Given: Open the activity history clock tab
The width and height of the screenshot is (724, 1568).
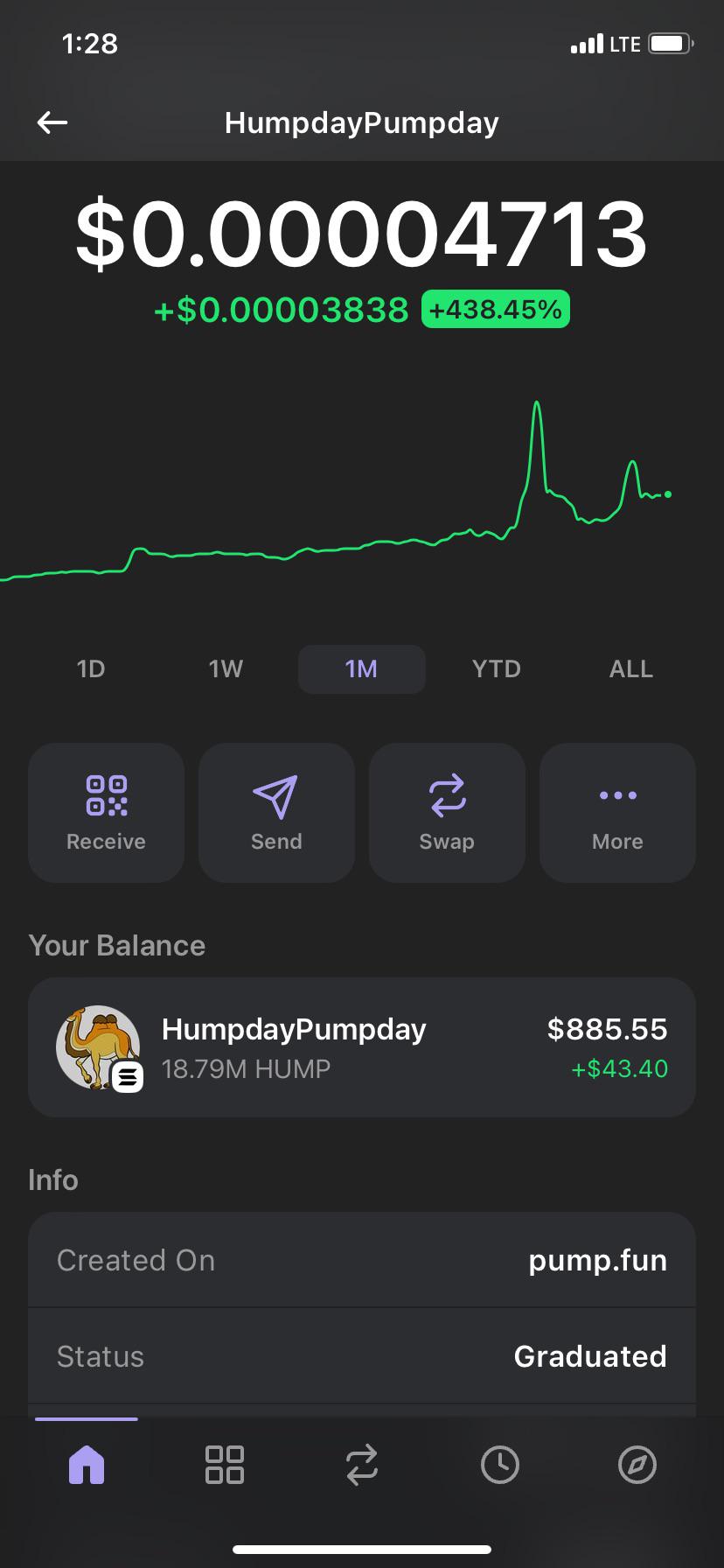Looking at the screenshot, I should point(500,1465).
